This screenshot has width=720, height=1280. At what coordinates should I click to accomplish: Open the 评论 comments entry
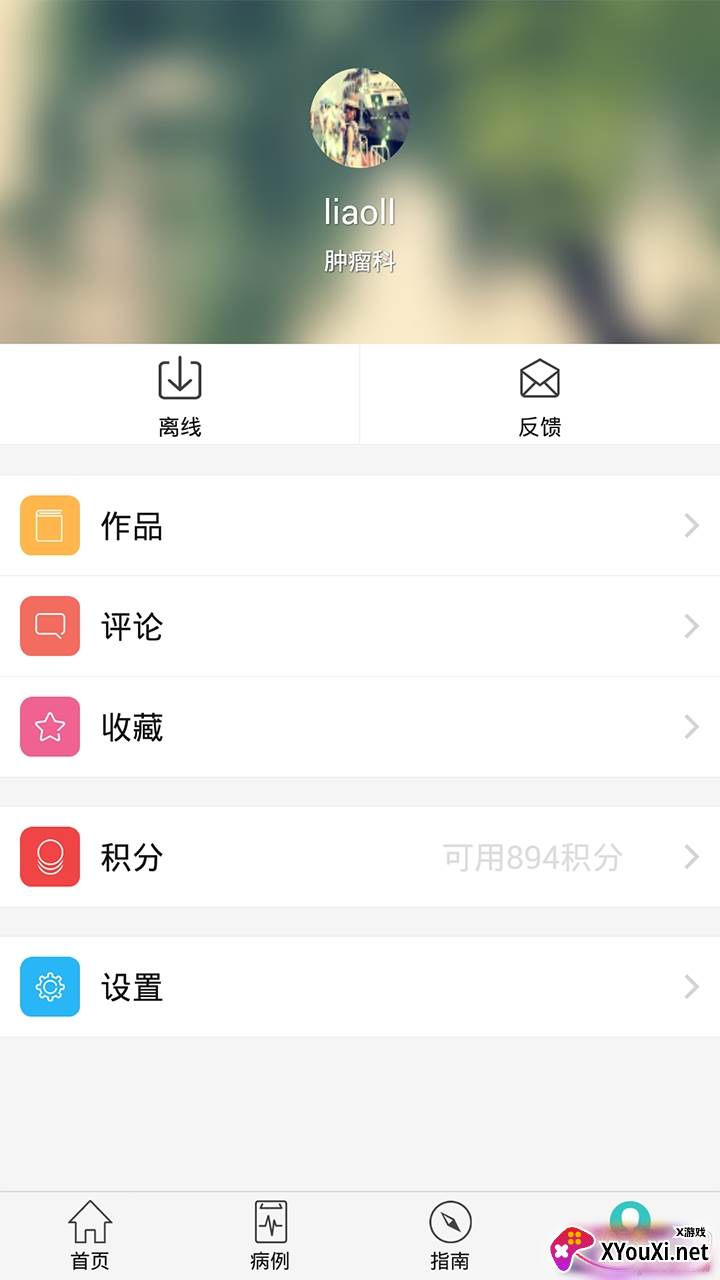coord(133,626)
